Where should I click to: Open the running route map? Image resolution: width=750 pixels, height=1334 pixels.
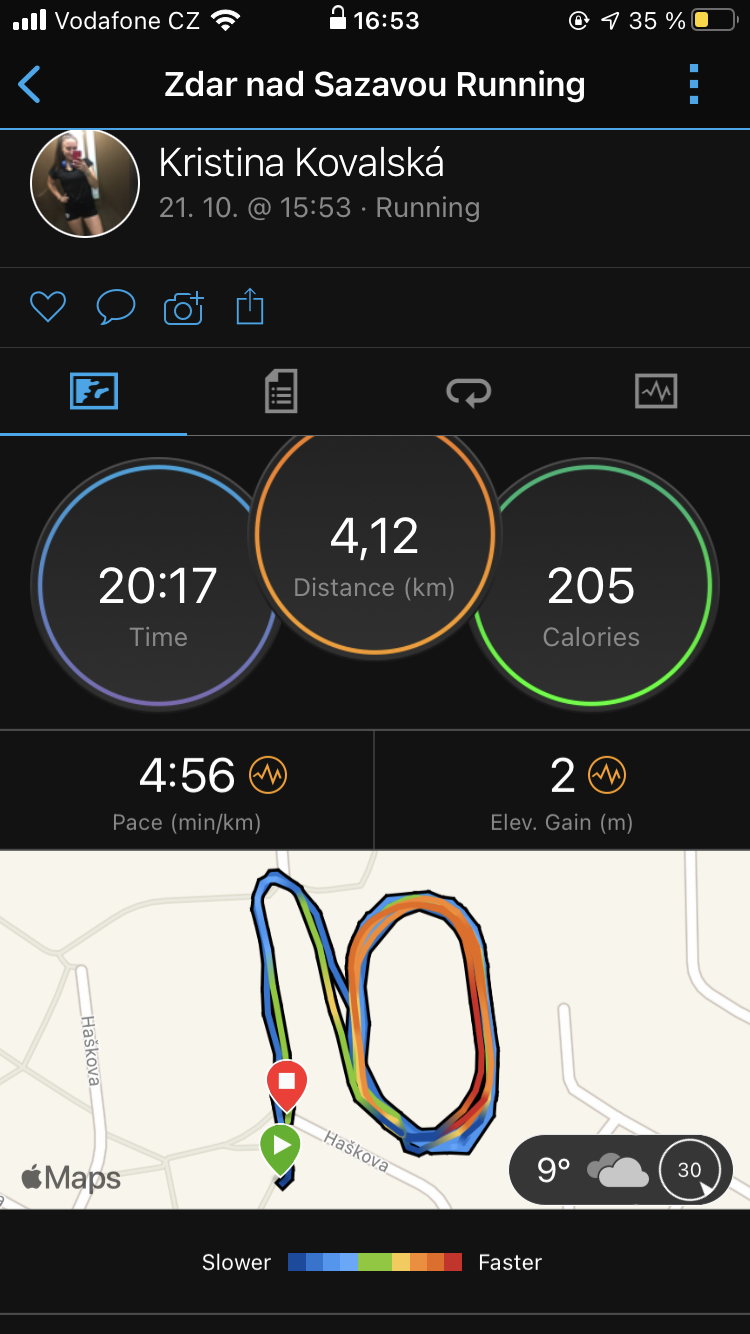pos(375,1030)
